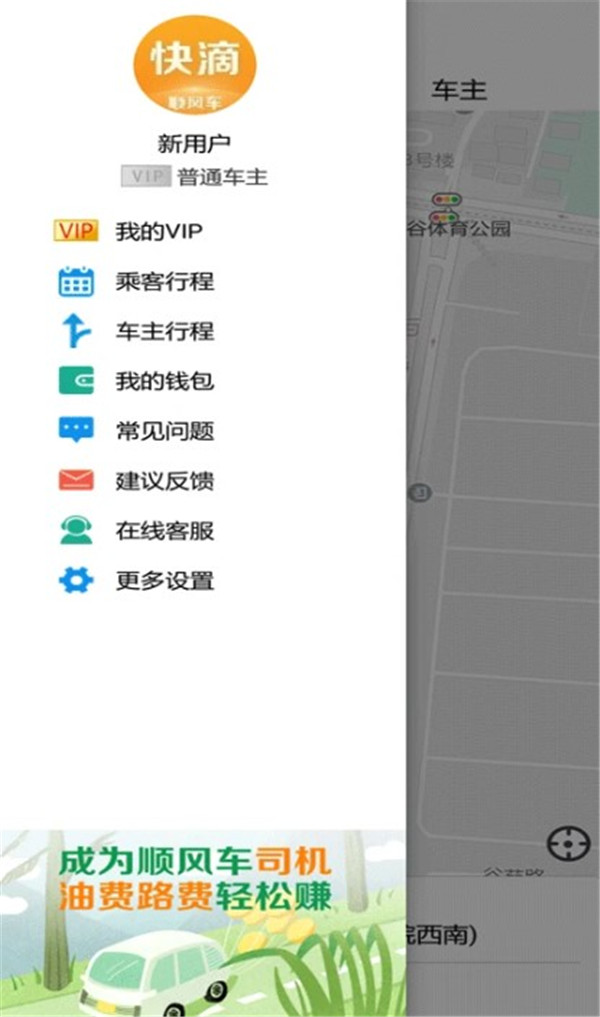Open 建议反馈 feedback

tap(163, 481)
